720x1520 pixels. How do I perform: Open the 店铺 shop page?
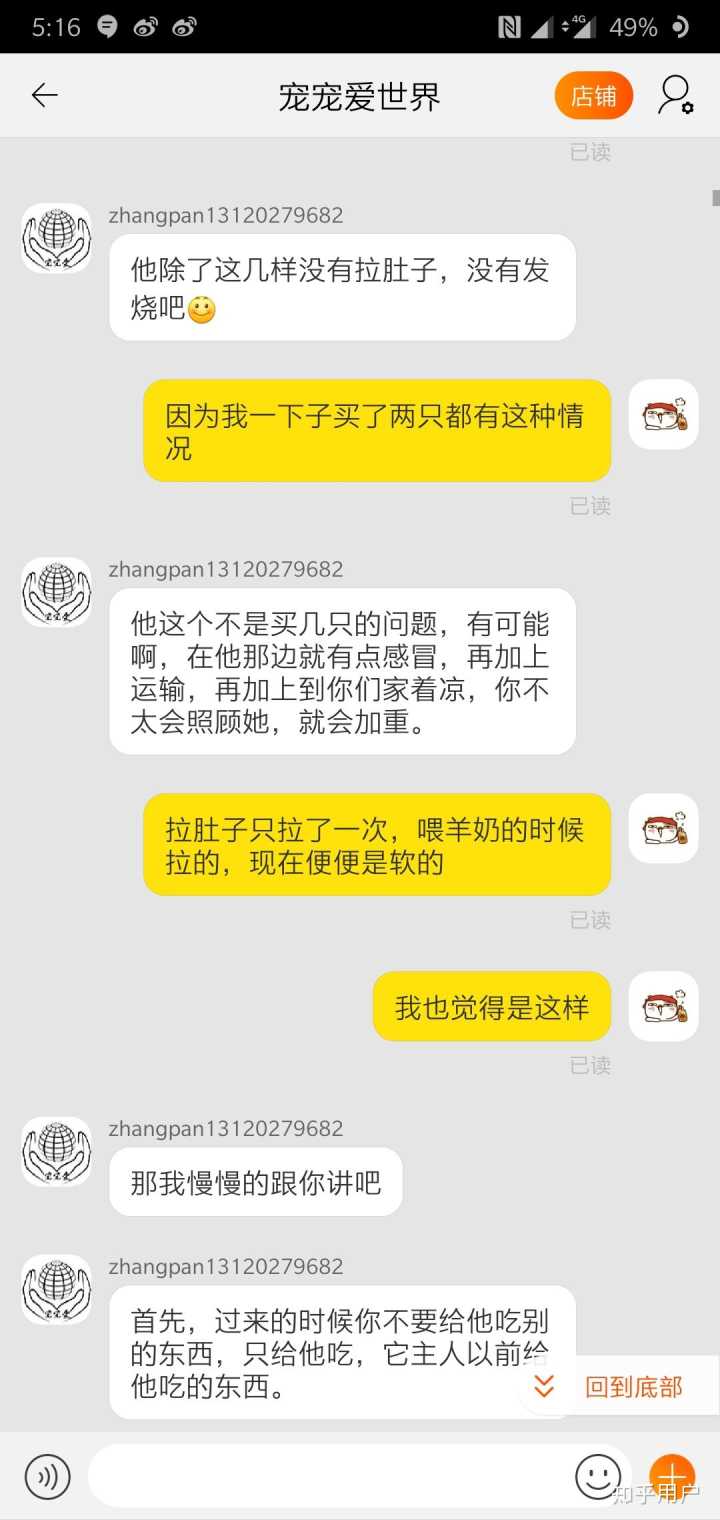[593, 96]
